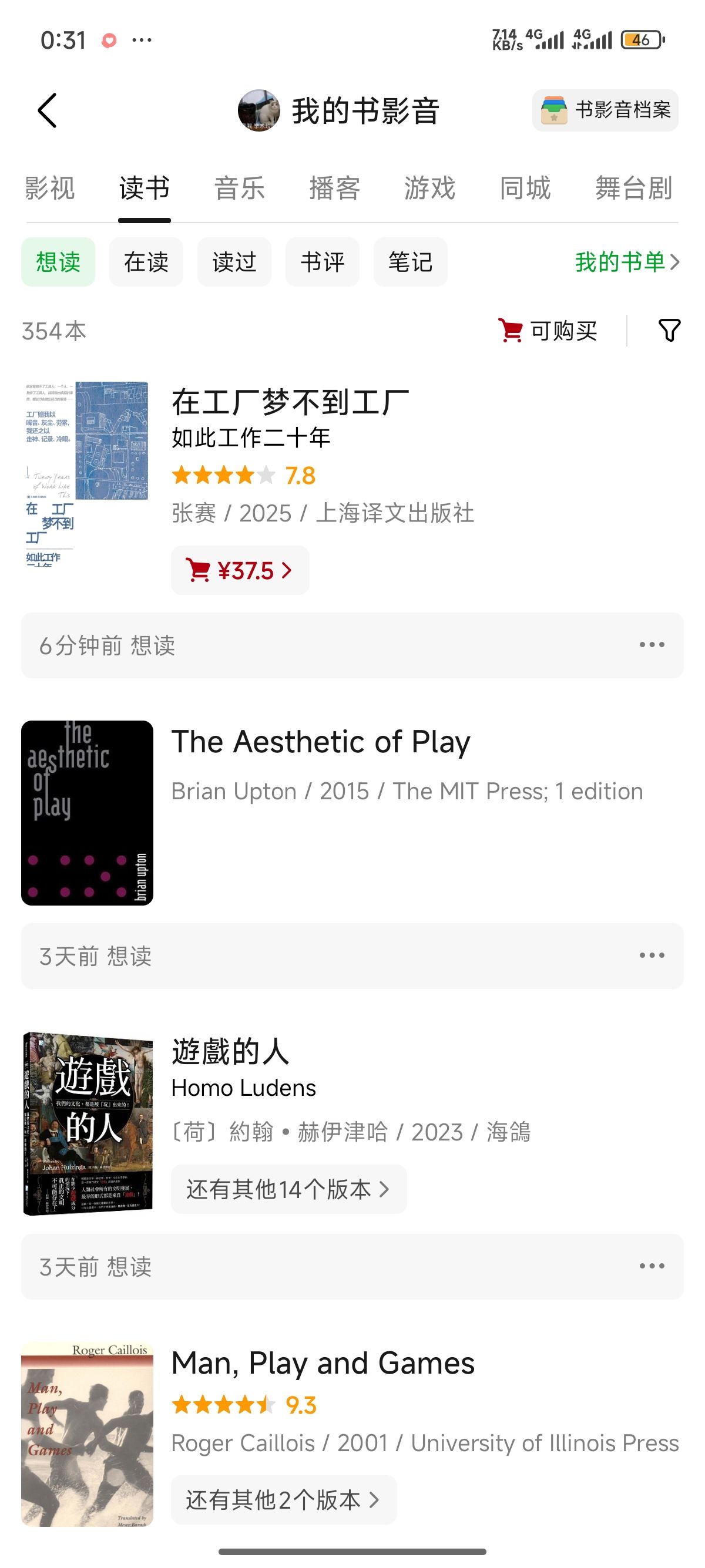
Task: Switch to the 播客 tab
Action: click(334, 188)
